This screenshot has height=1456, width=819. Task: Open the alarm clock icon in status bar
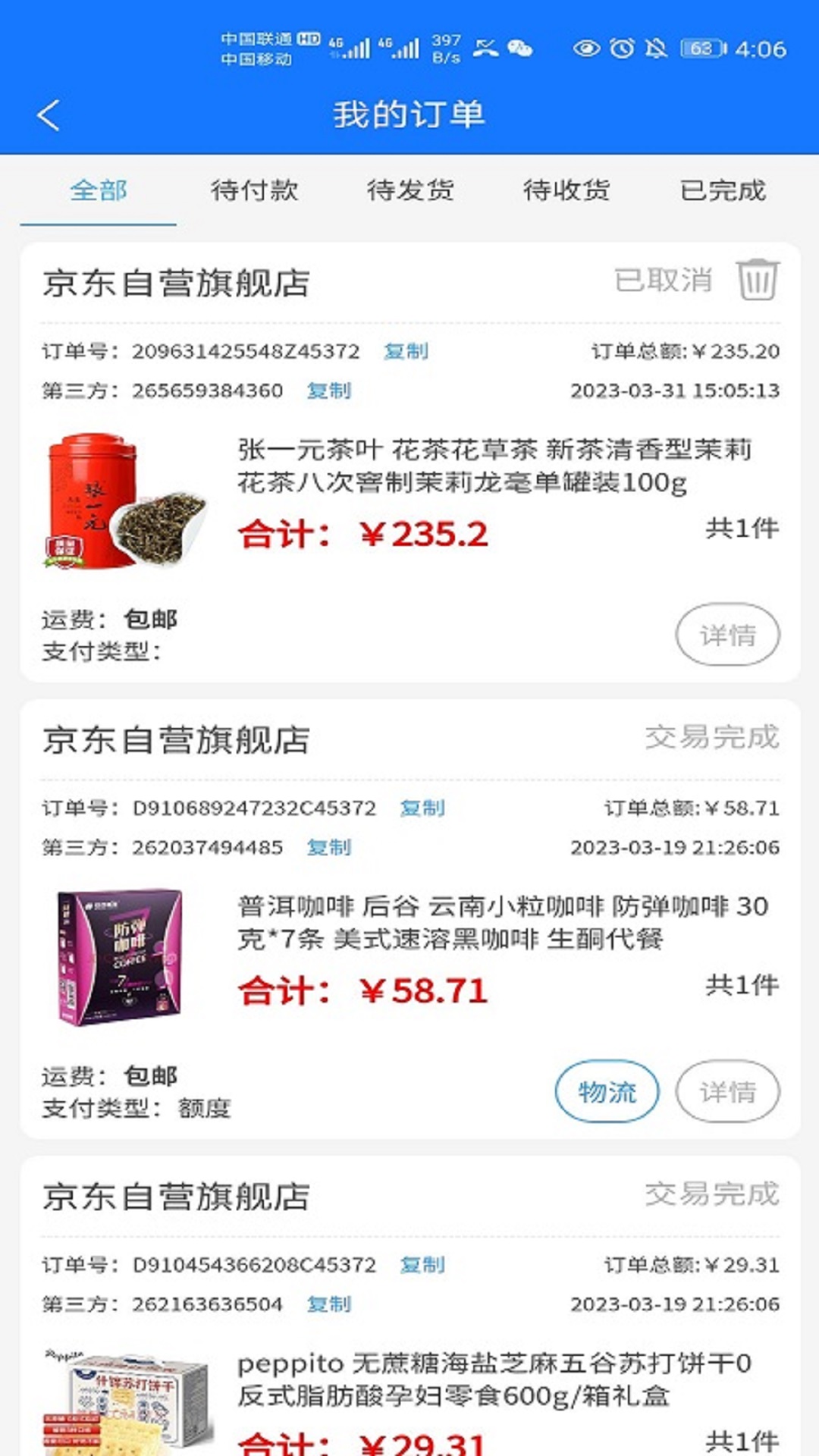623,48
